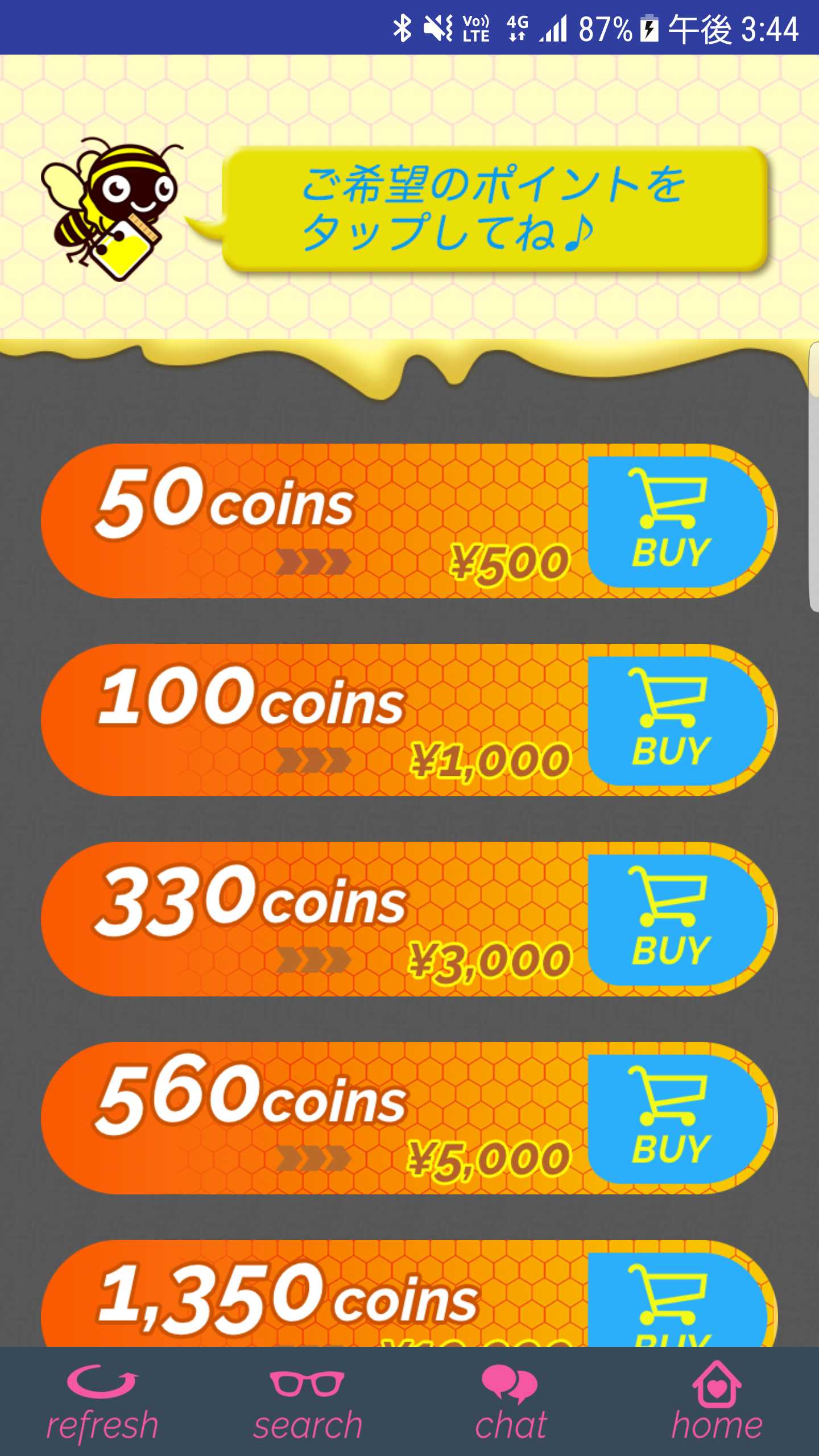Buy the 50 coins pack

point(674,522)
